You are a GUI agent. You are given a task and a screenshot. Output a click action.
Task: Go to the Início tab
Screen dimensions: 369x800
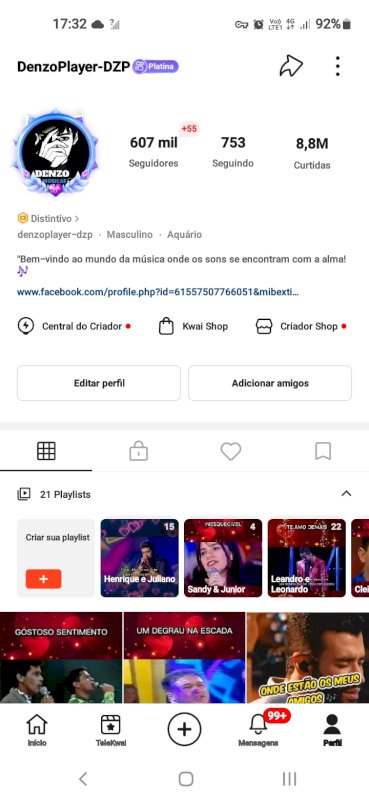(37, 731)
